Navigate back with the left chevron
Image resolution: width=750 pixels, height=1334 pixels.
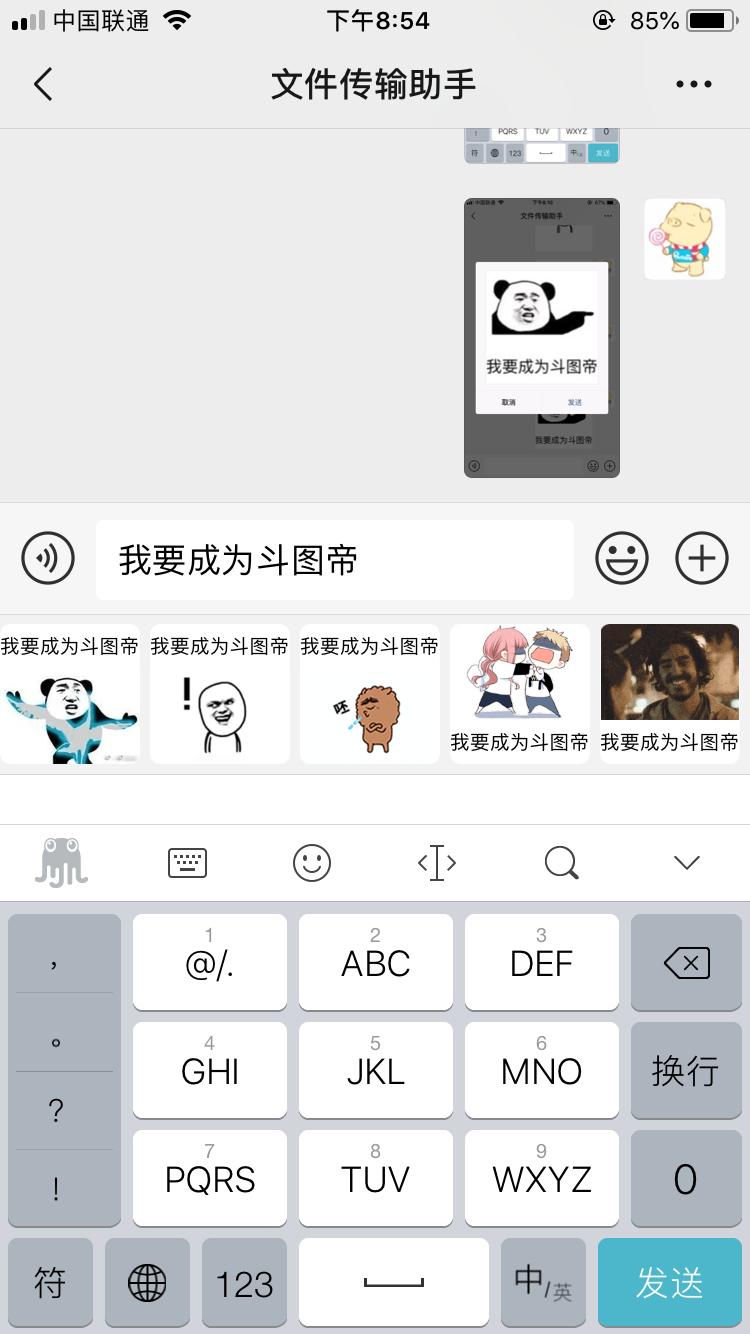pos(42,85)
